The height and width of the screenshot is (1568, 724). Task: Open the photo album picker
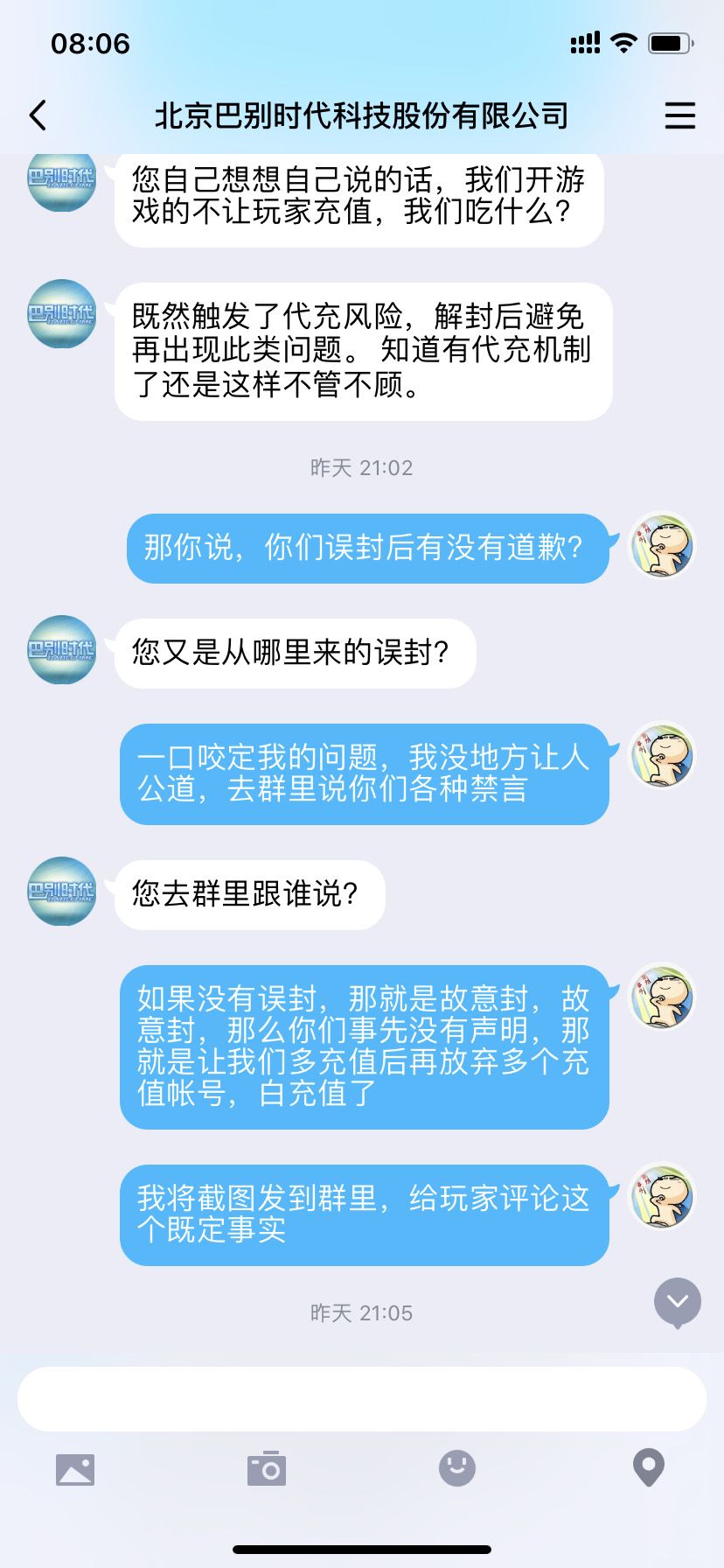[x=76, y=1469]
